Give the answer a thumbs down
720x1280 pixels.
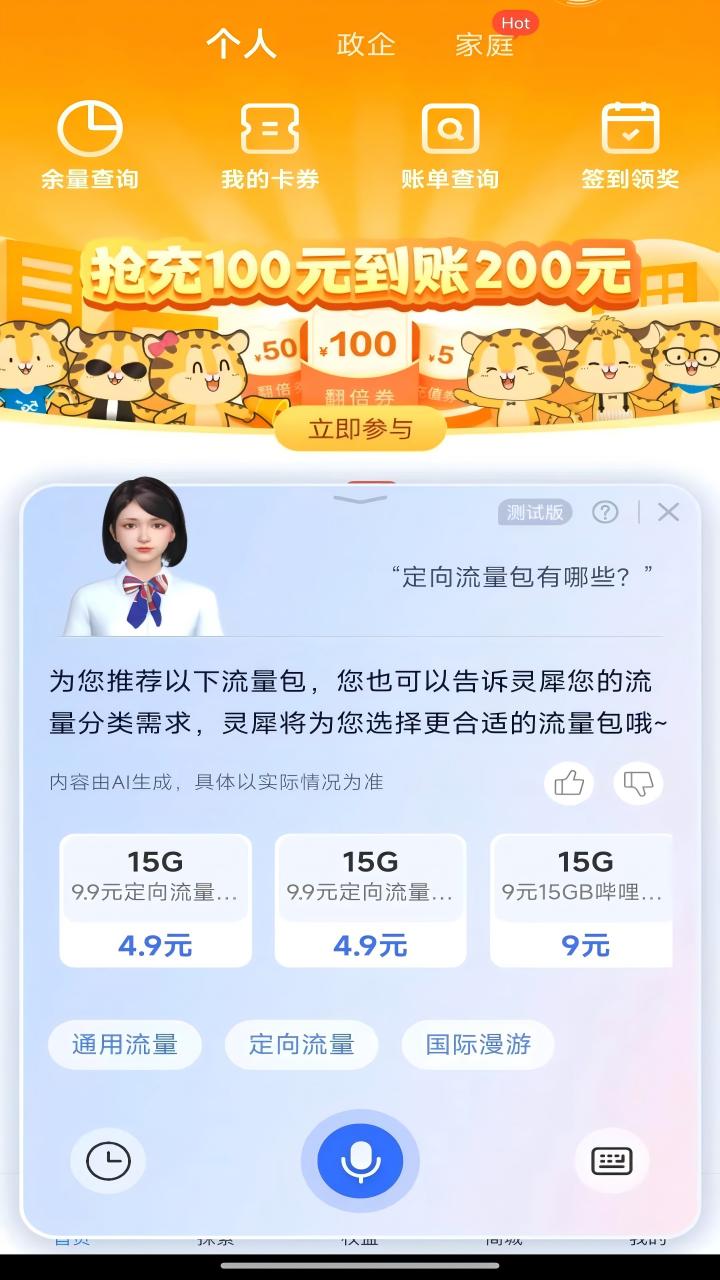638,783
